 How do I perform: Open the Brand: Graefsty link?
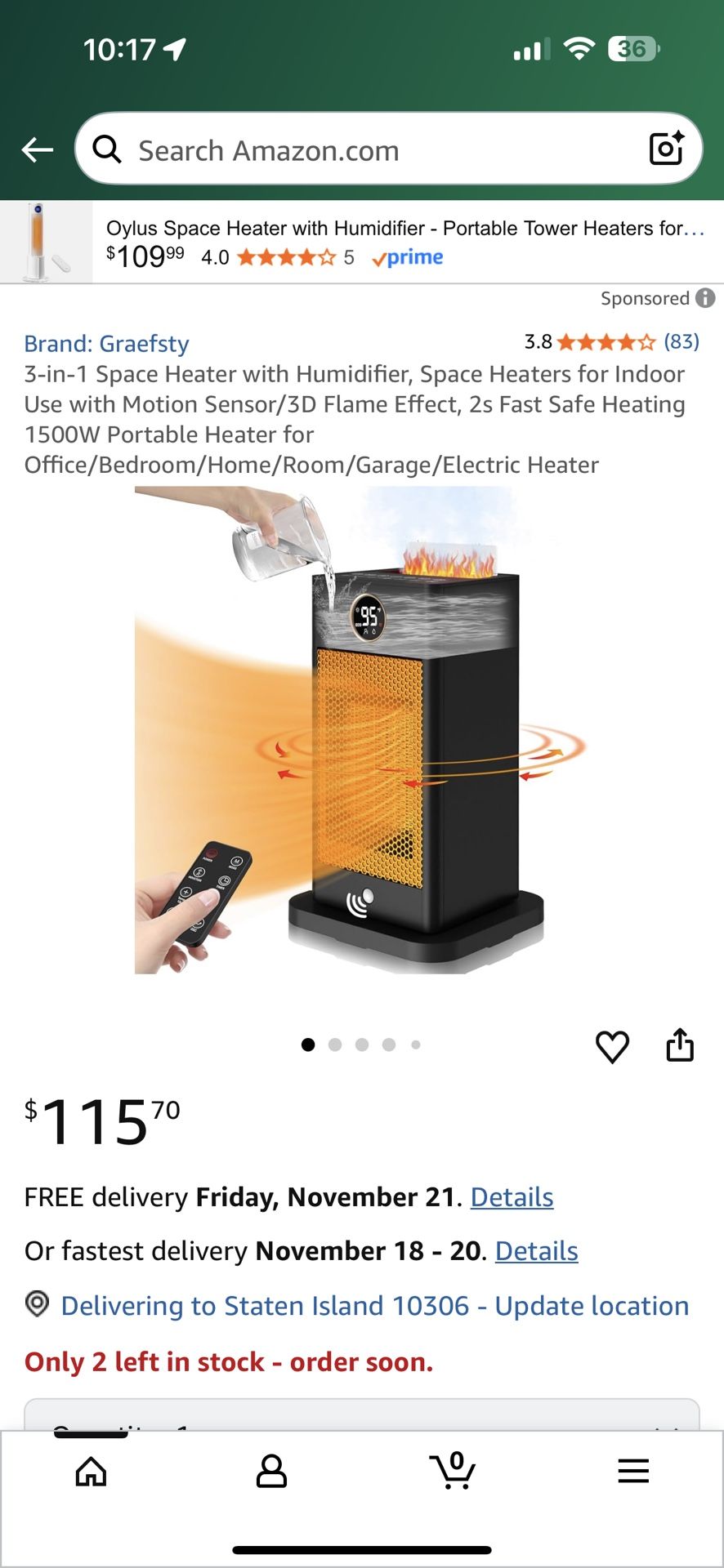pos(106,343)
